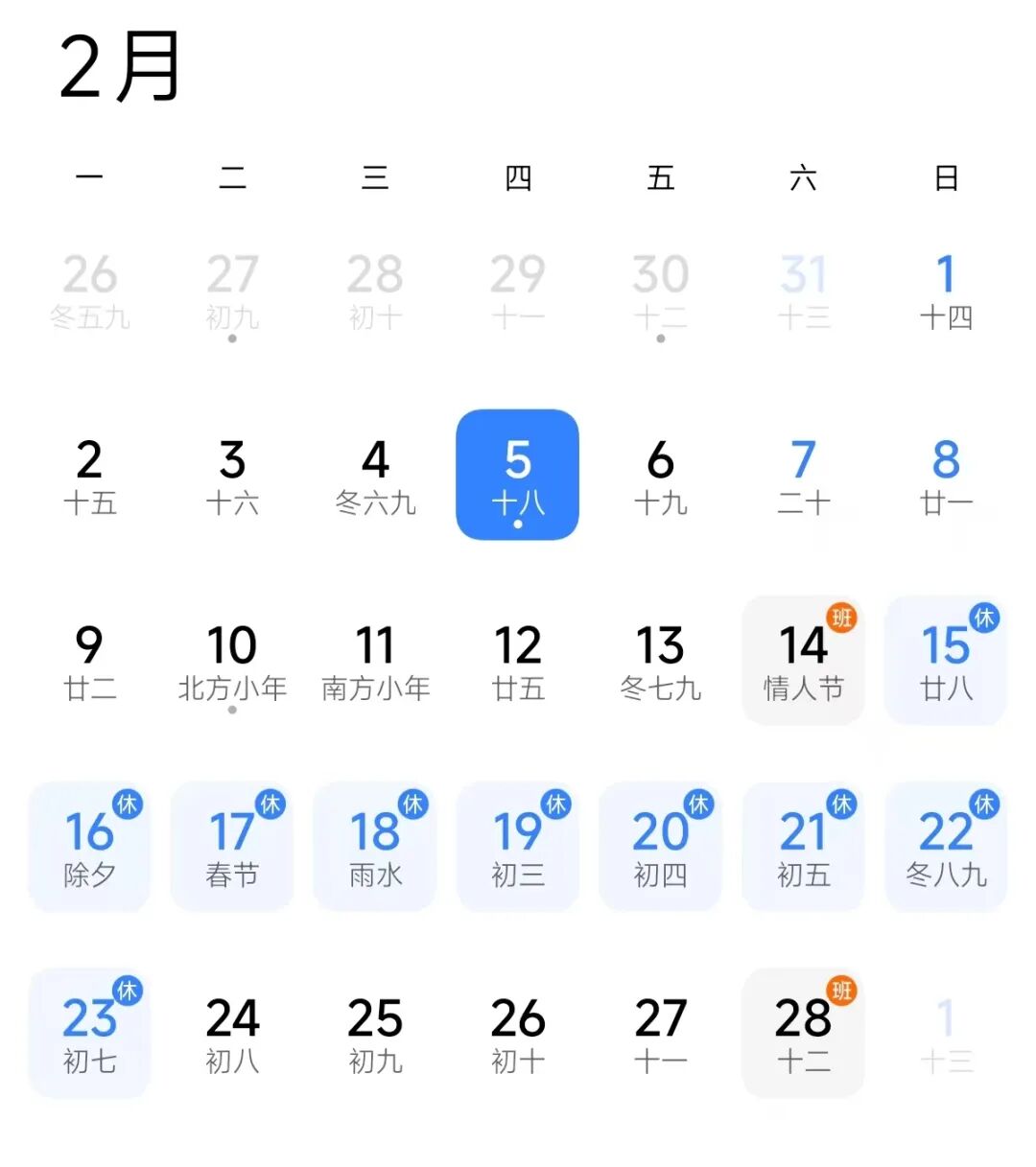Select February 12 labeled 廿五
This screenshot has height=1167, width=1036.
click(x=517, y=661)
